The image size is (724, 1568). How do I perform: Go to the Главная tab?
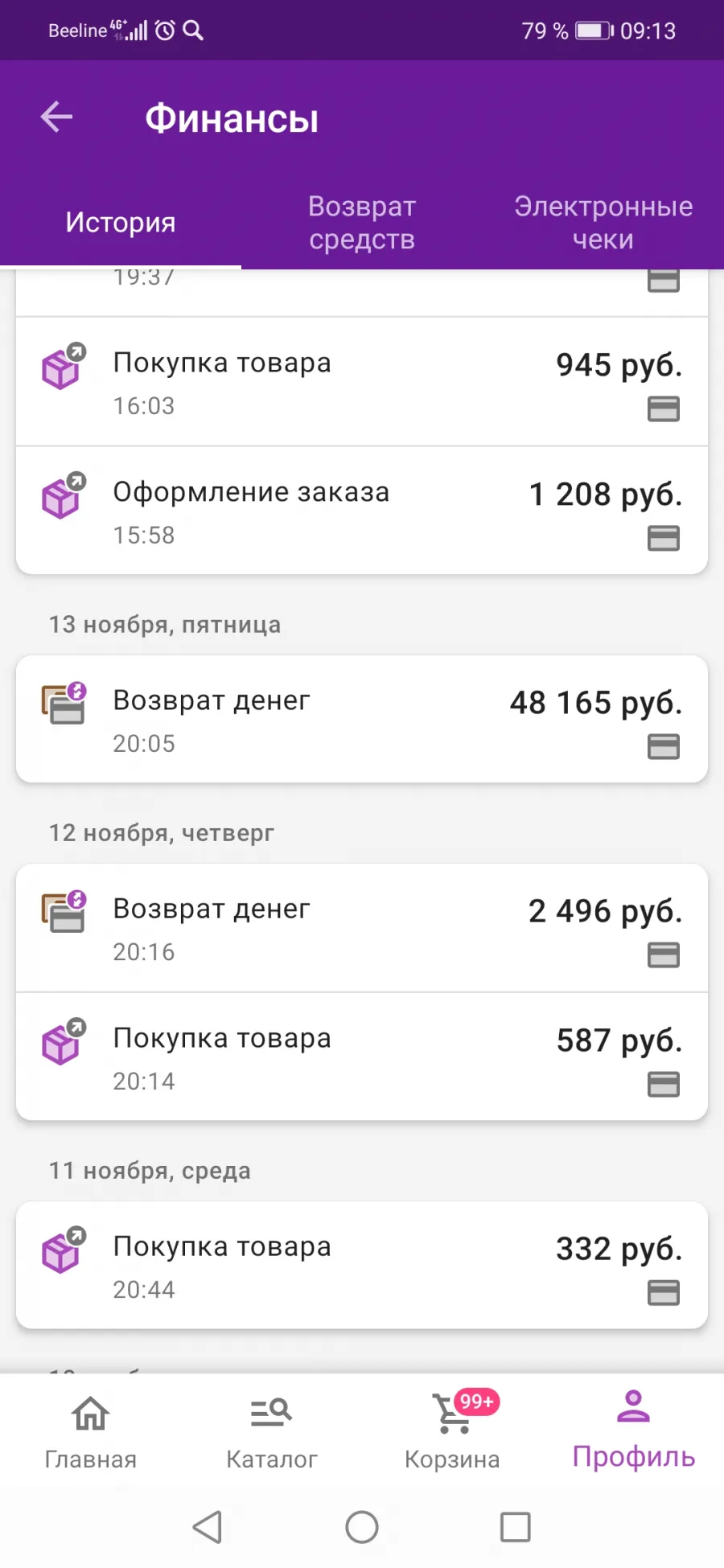[x=90, y=1431]
